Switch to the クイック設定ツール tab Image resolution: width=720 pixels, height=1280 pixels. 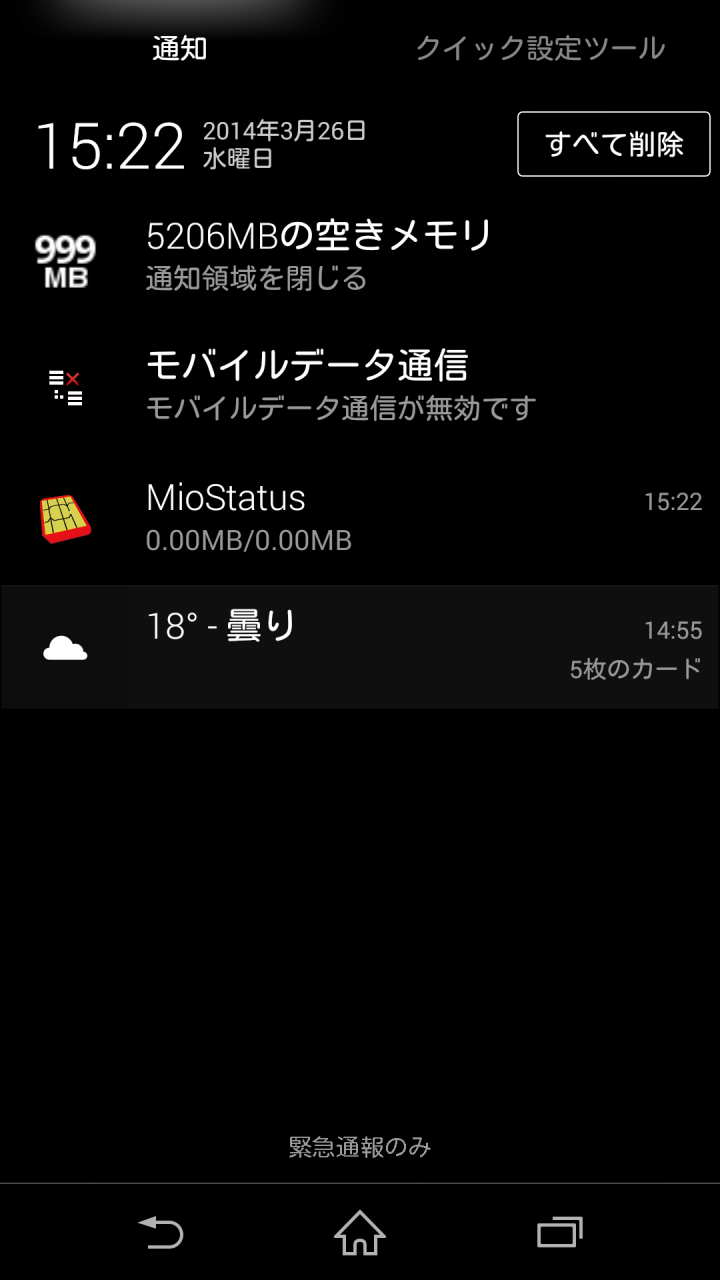tap(540, 48)
